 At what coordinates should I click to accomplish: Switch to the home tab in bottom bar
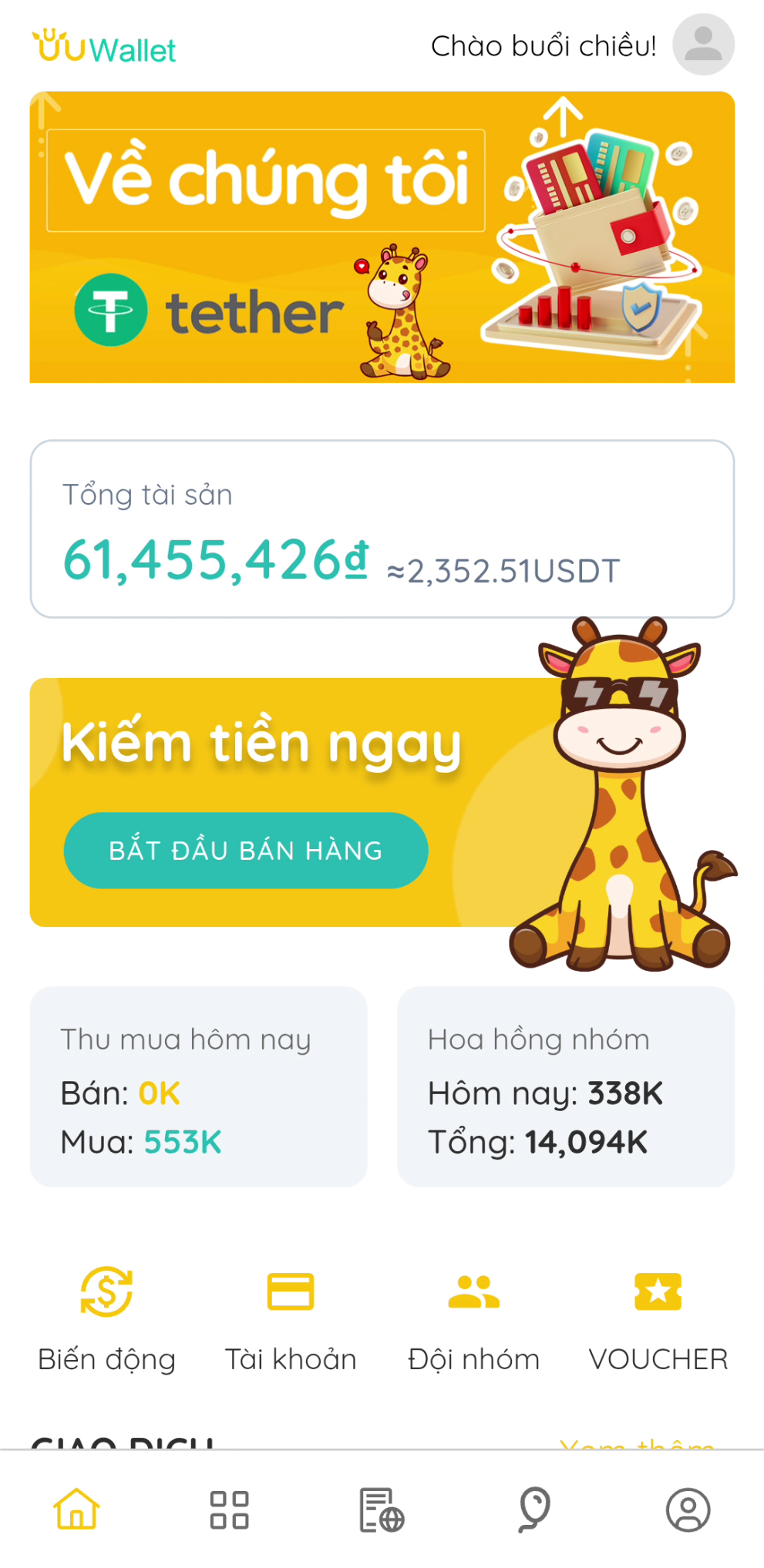(76, 1509)
